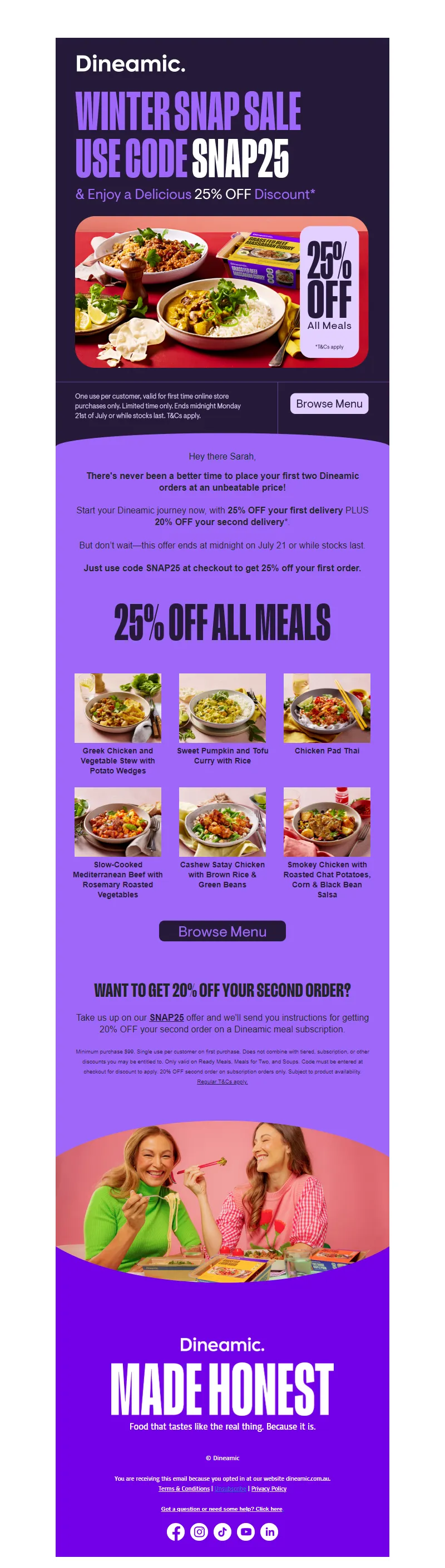Open the Smokey Chicken with Chat Potatoes meal
Viewport: 445px width, 1568px height.
point(327,822)
